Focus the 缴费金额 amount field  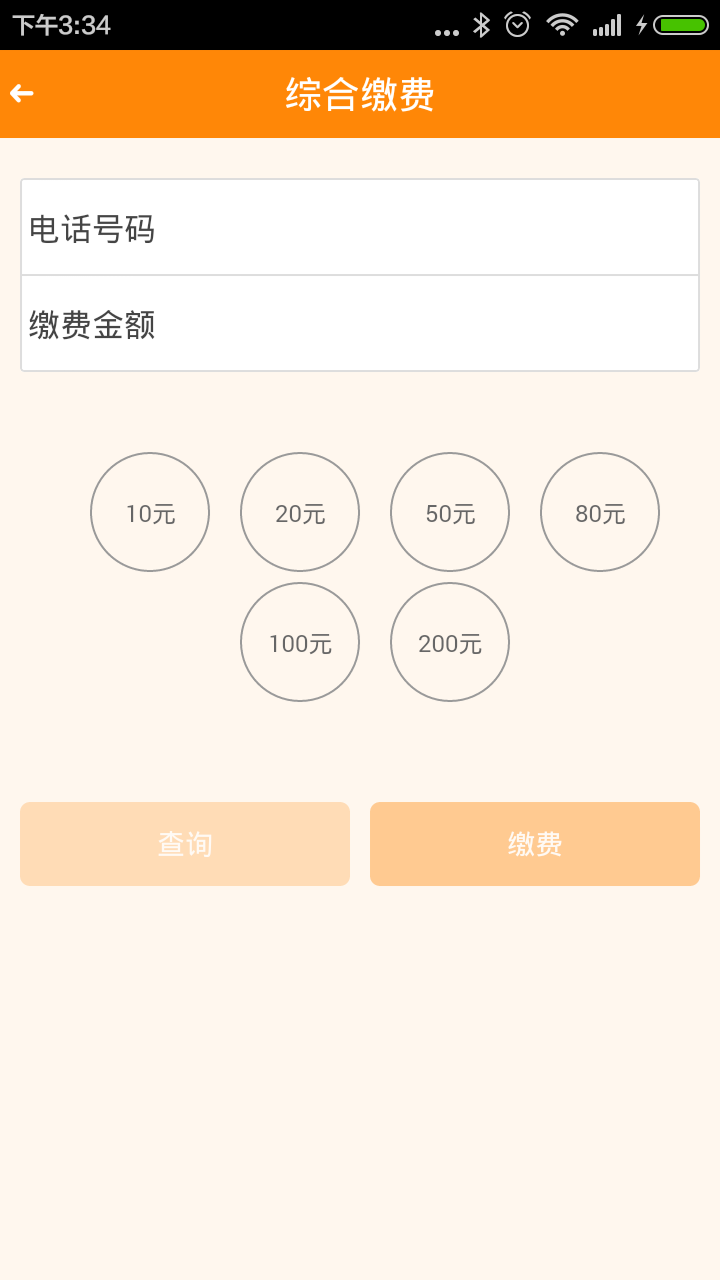(360, 324)
